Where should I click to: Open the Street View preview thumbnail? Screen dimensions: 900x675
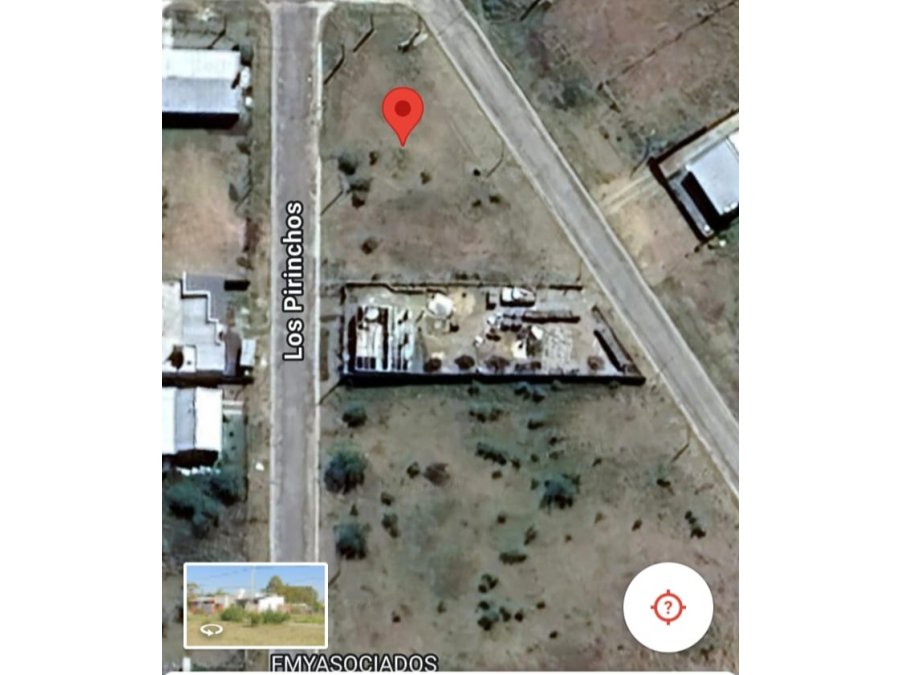[x=255, y=604]
